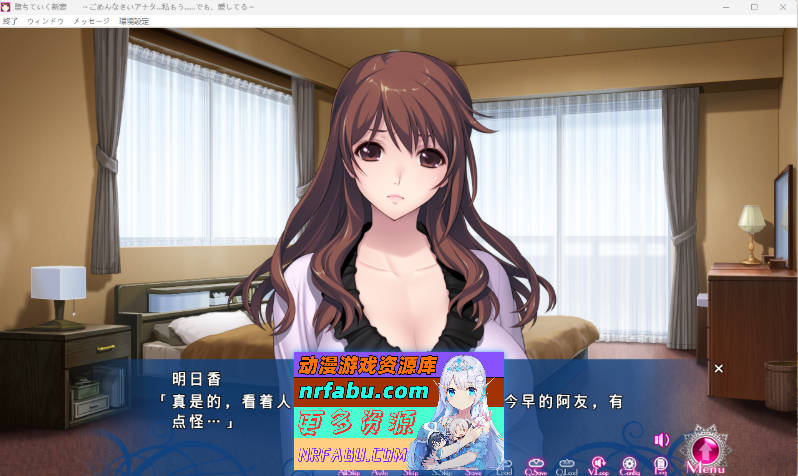Maximize the game window

(x=753, y=6)
